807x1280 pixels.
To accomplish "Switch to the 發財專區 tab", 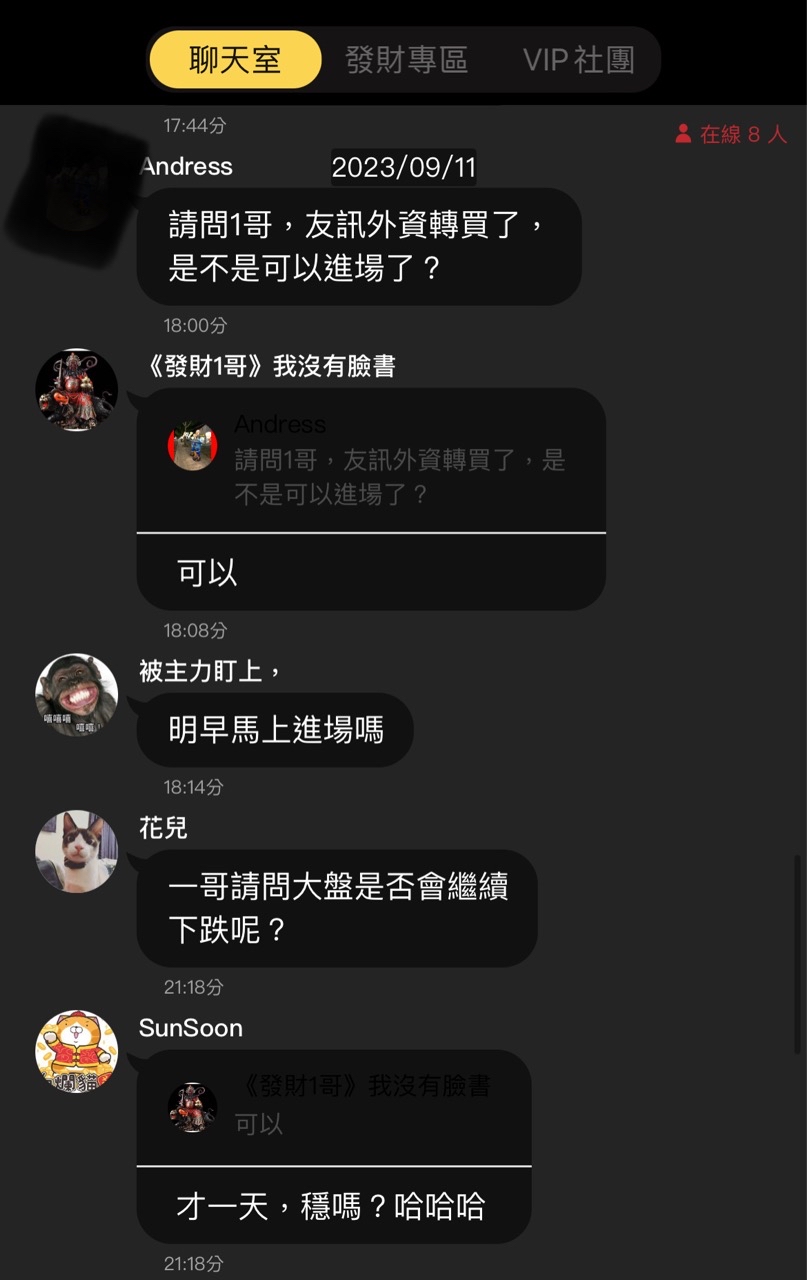I will (406, 60).
